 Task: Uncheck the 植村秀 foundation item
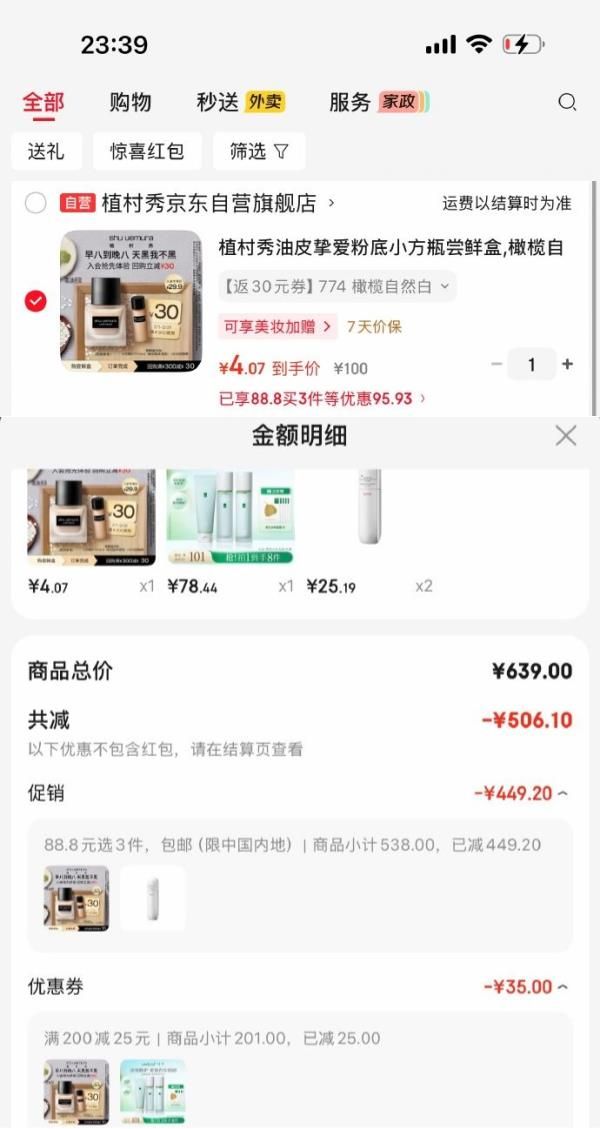[36, 301]
